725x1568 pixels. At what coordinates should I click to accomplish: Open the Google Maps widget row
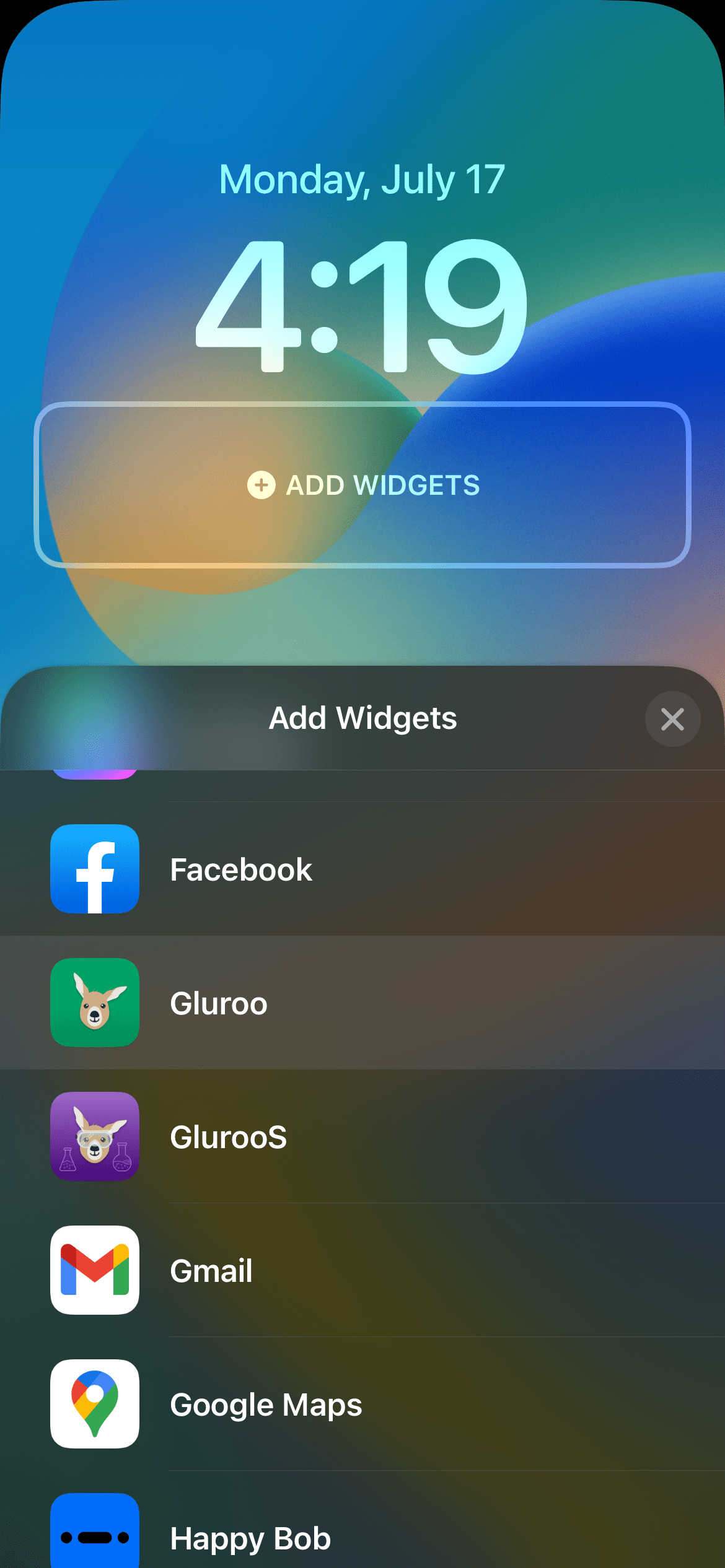[x=362, y=1404]
